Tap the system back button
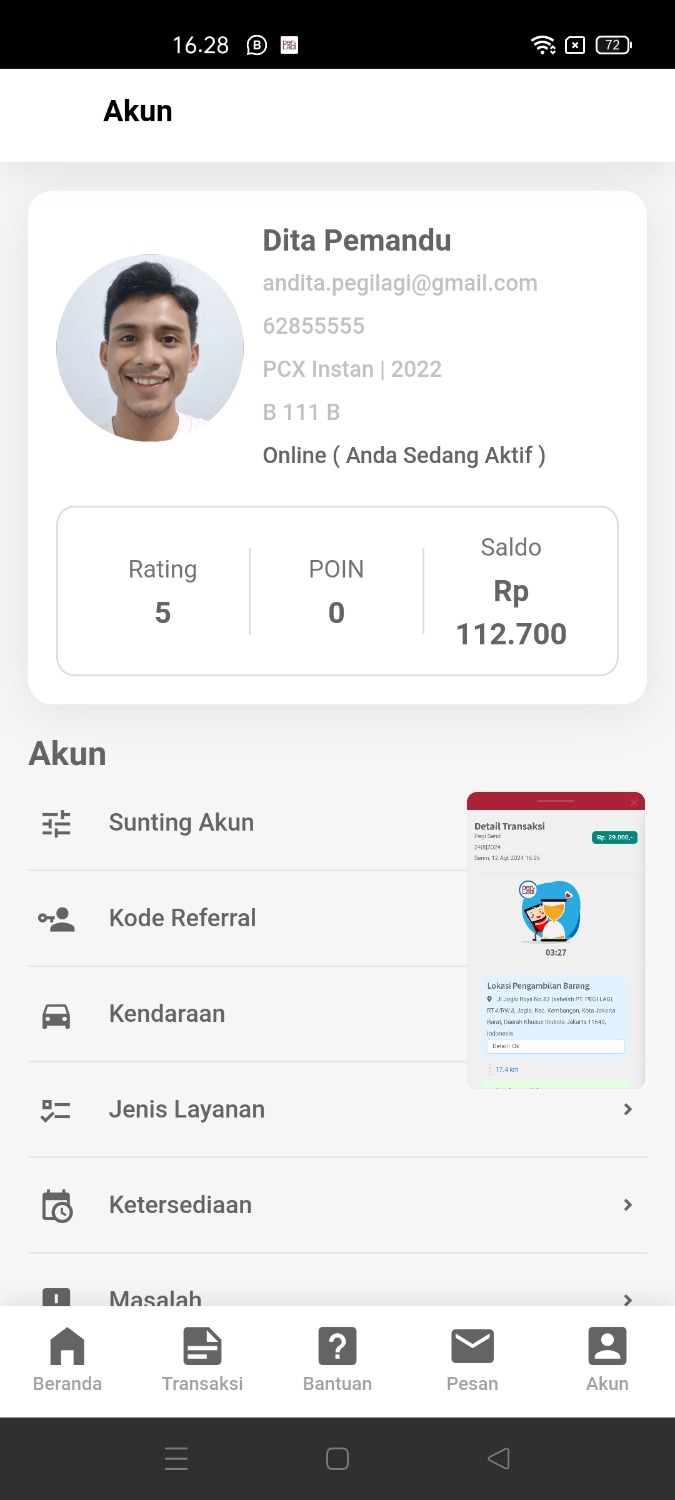Screen dimensions: 675x1500 point(498,1459)
